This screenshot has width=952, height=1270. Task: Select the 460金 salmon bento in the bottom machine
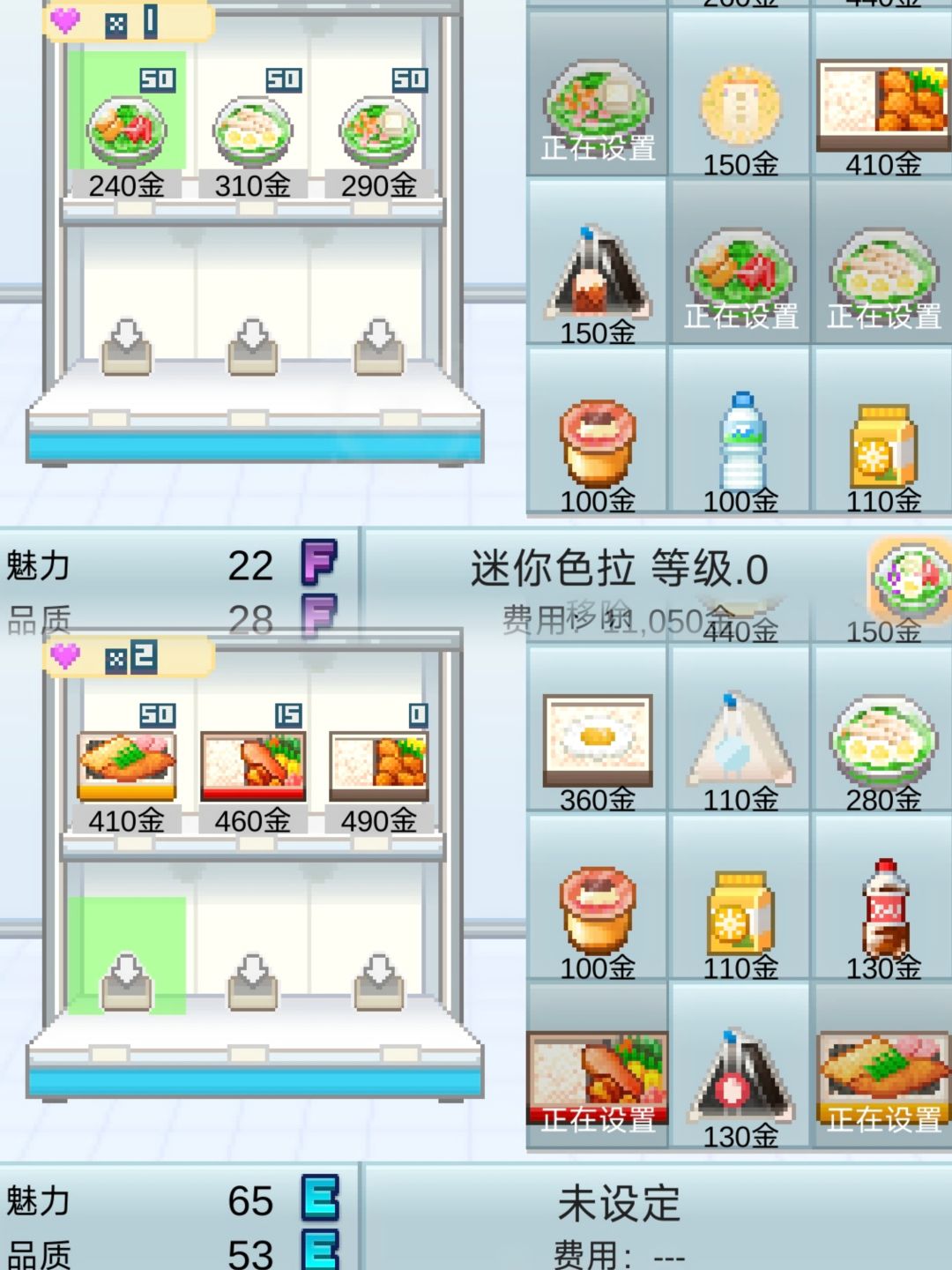[x=254, y=763]
